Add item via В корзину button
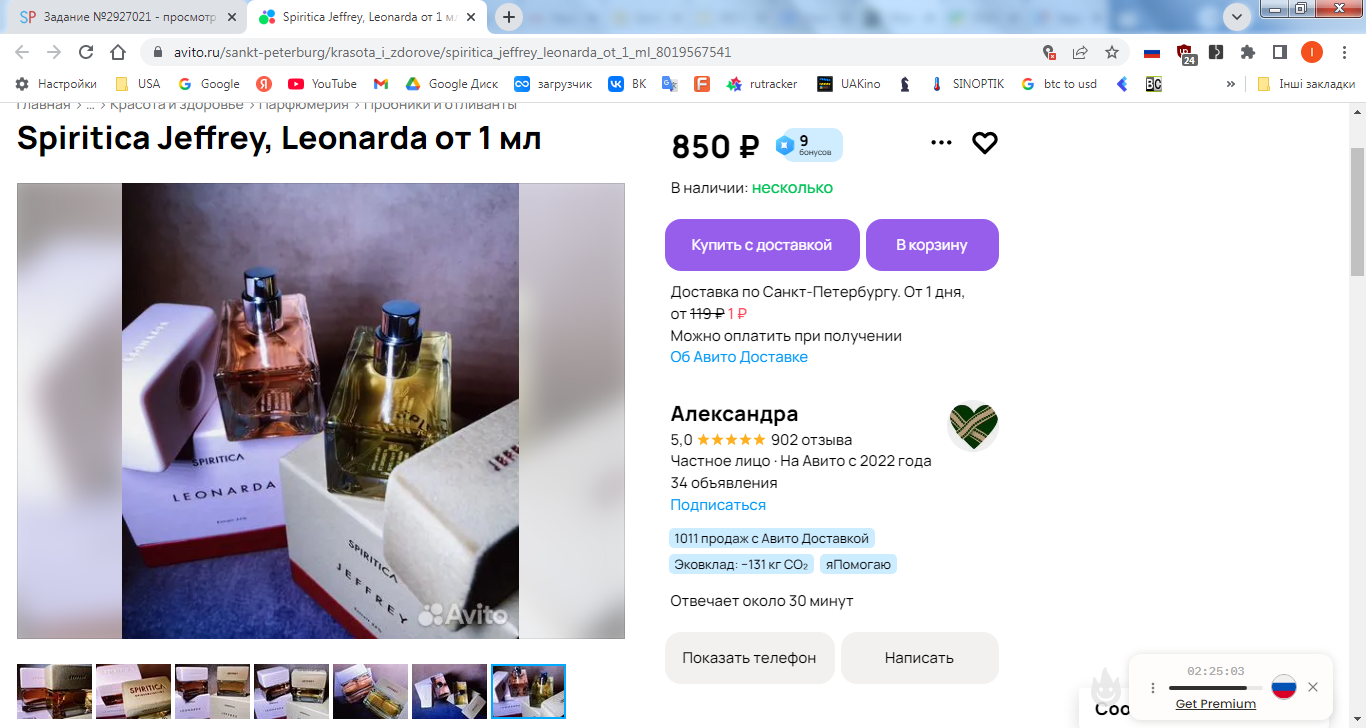 coord(932,245)
